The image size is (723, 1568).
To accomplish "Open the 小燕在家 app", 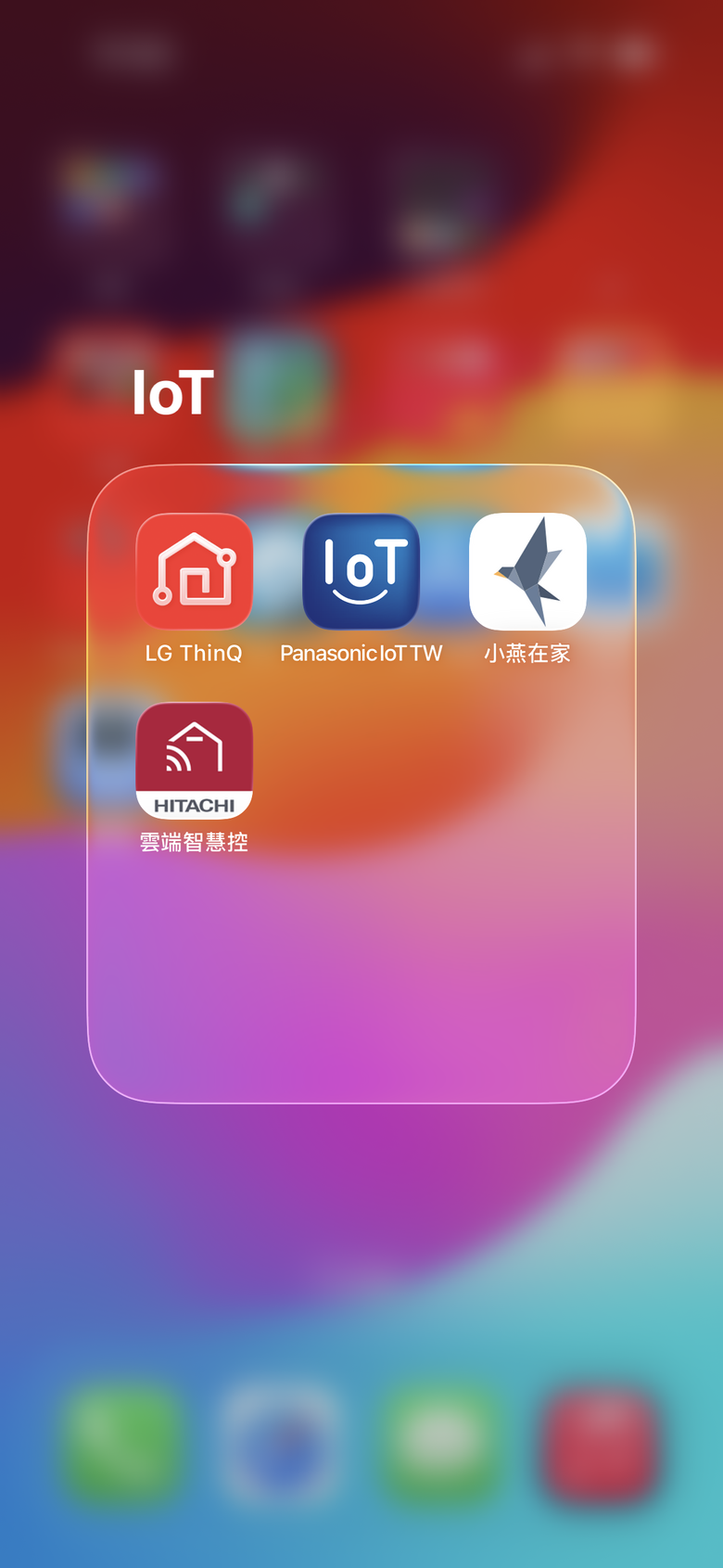I will [528, 572].
